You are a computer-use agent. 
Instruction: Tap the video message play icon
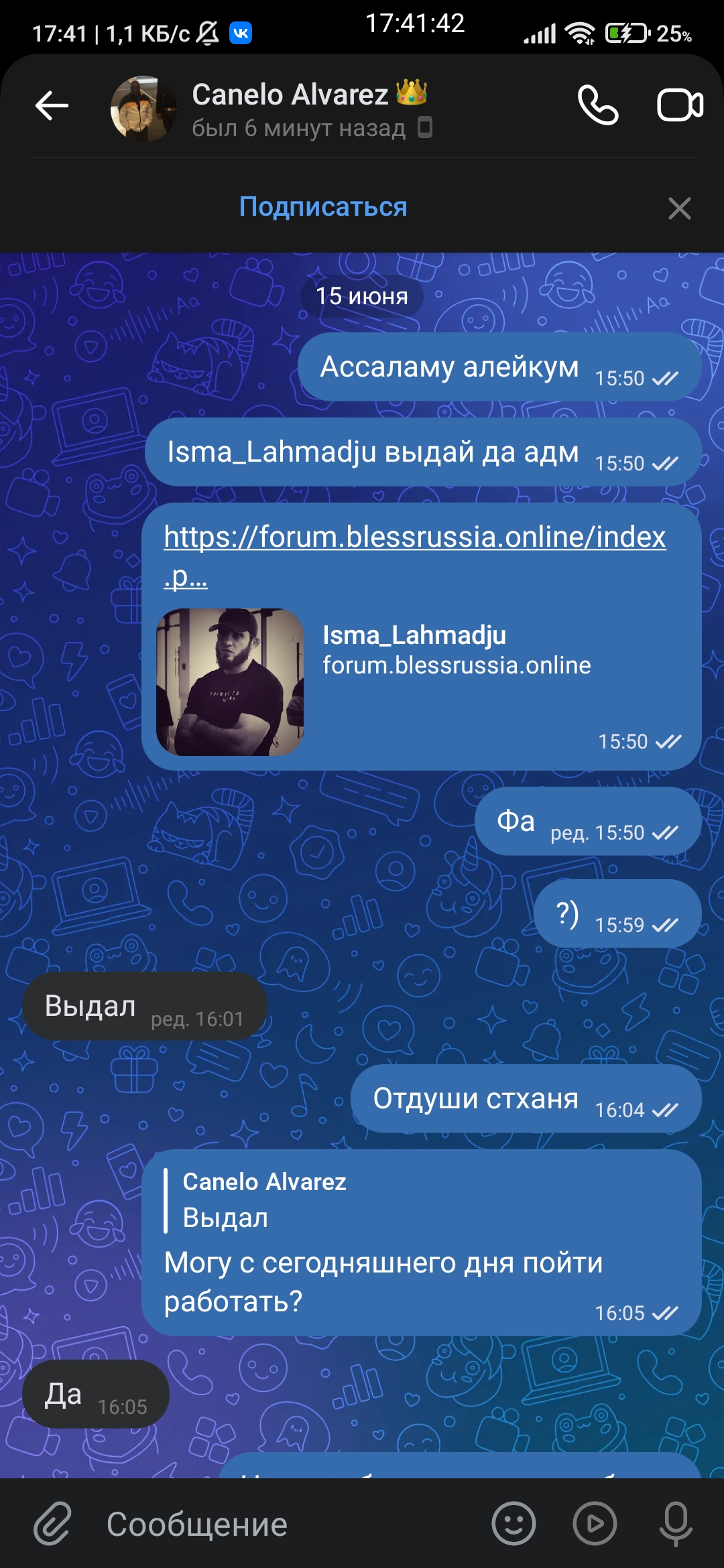pos(595,1524)
